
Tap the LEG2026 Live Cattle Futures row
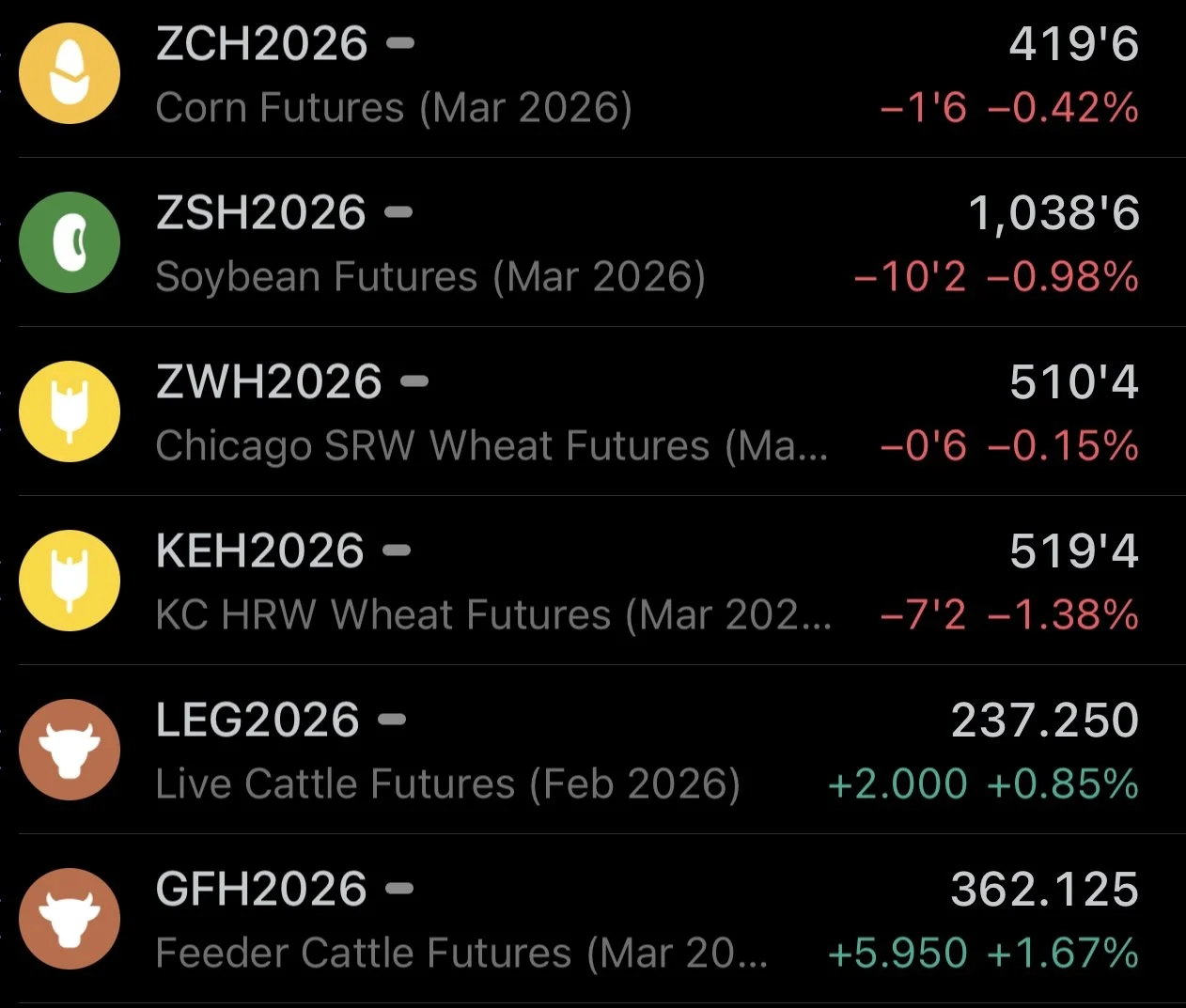click(x=592, y=752)
